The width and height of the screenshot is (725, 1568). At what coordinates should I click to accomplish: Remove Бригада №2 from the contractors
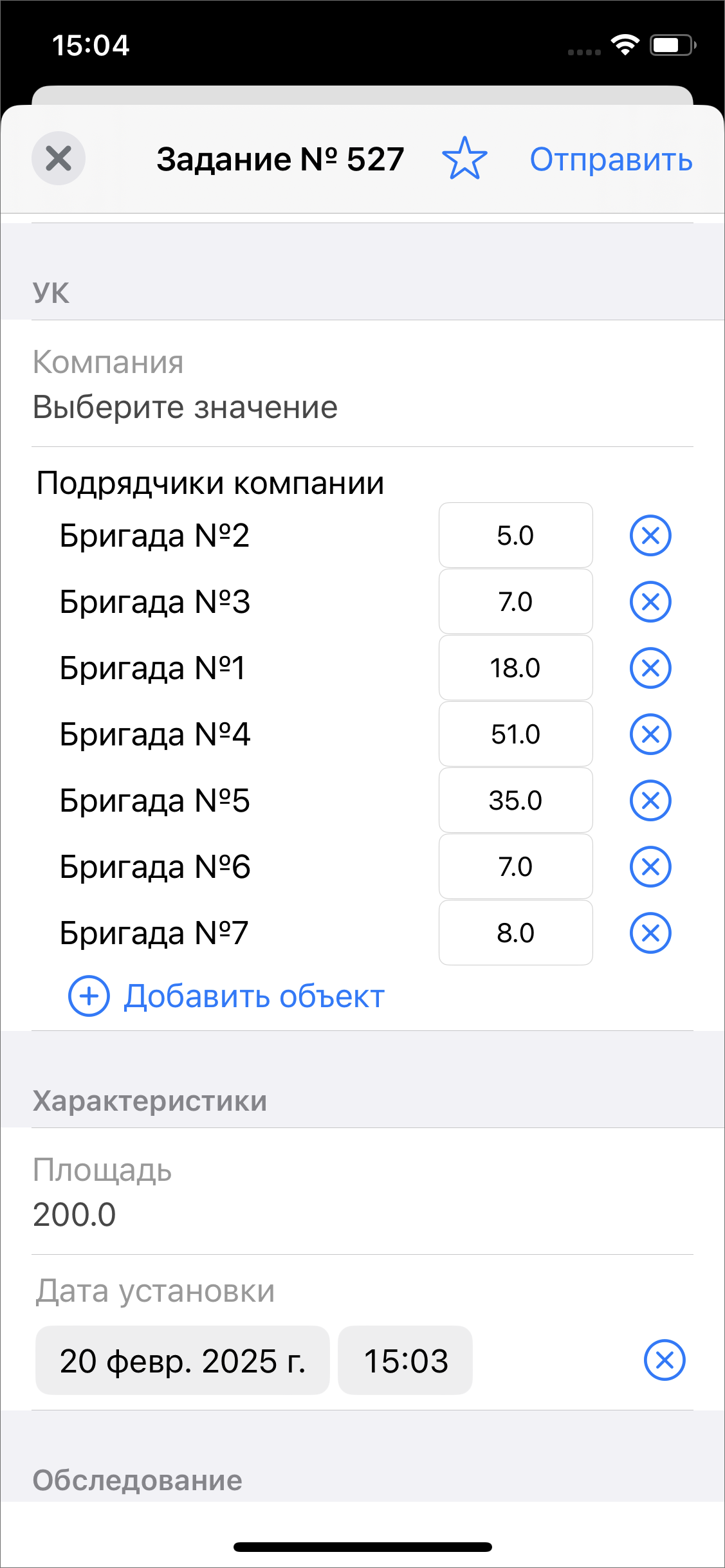click(650, 535)
